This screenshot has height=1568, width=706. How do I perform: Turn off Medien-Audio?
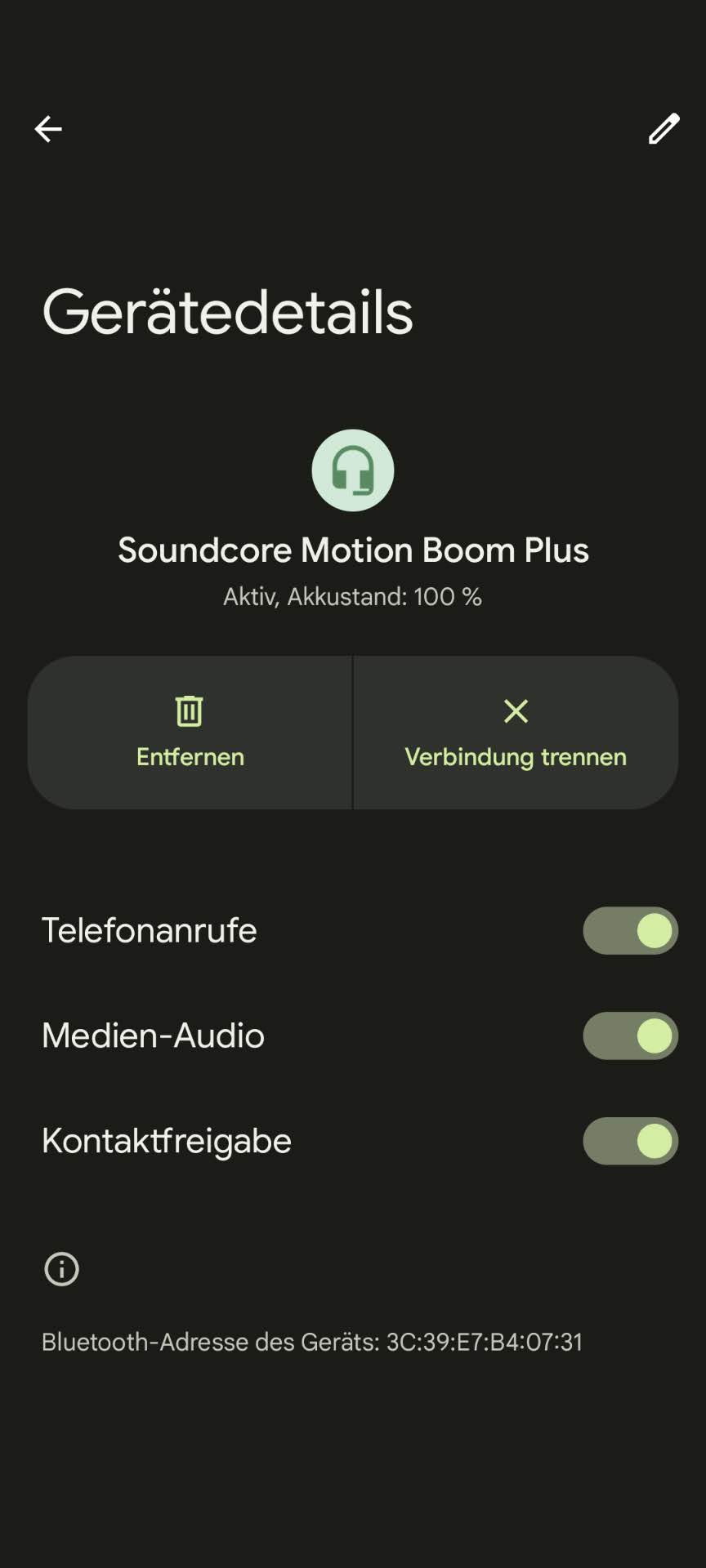pyautogui.click(x=630, y=1036)
